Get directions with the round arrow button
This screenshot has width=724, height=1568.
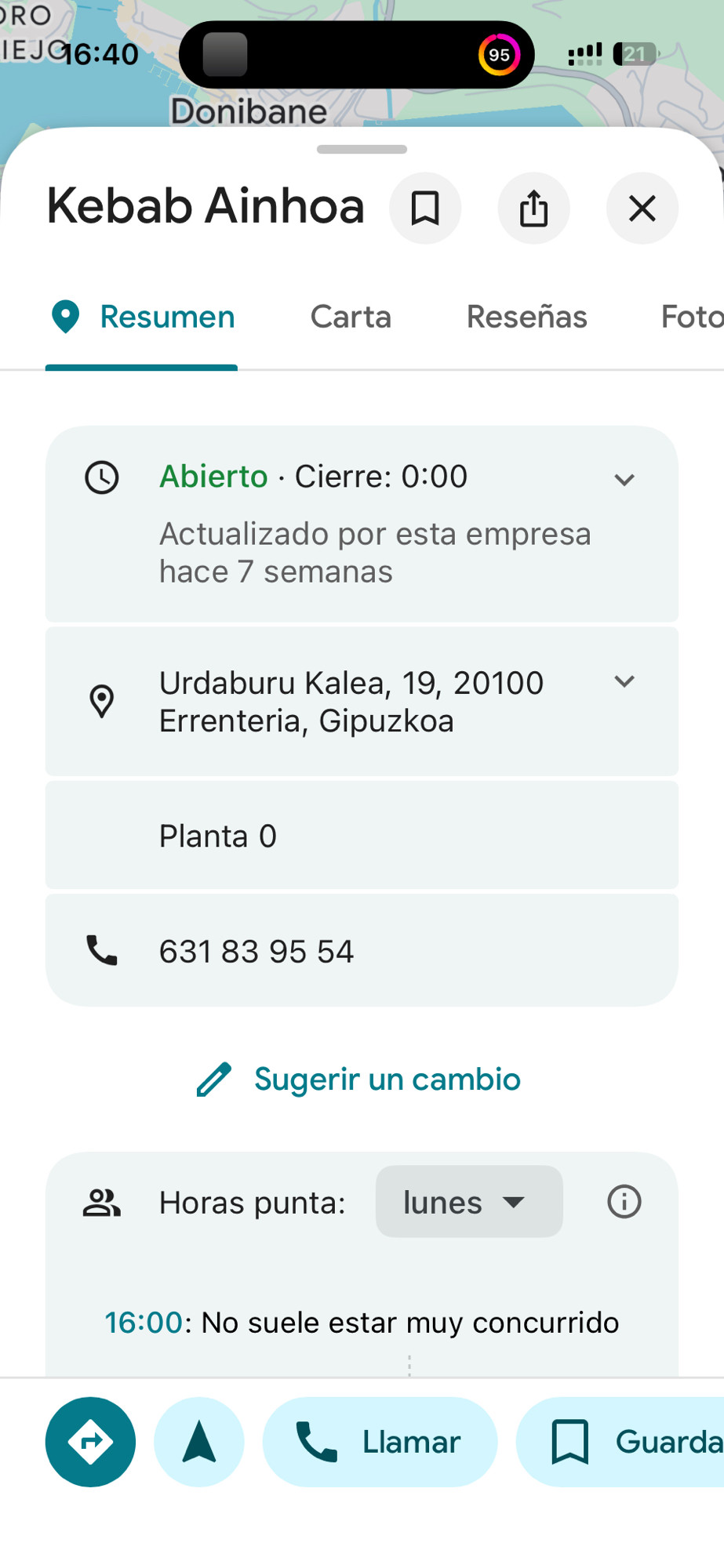(x=90, y=1442)
